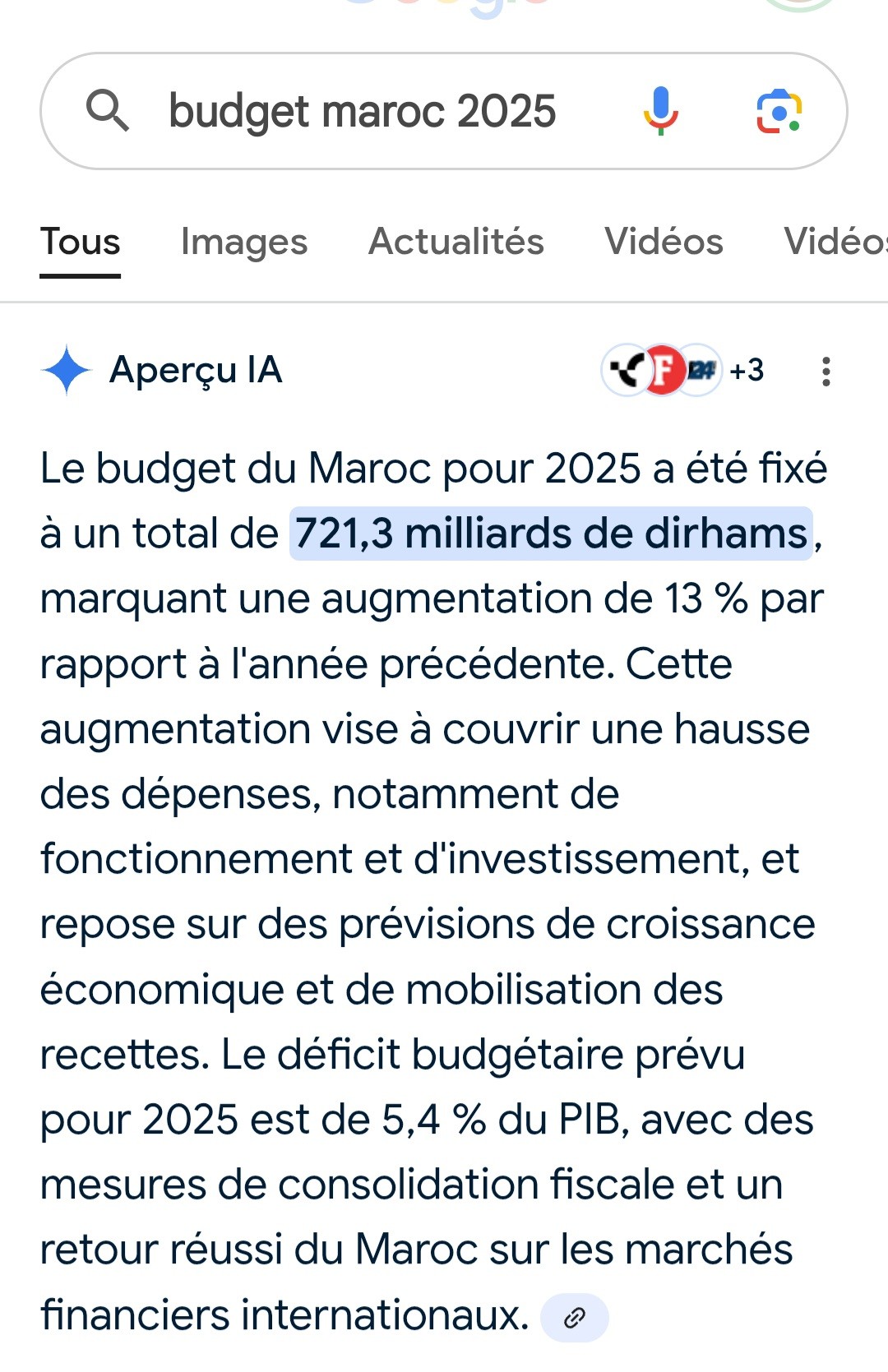This screenshot has width=888, height=1372.
Task: Open the Aperçu IA overflow menu
Action: click(826, 372)
